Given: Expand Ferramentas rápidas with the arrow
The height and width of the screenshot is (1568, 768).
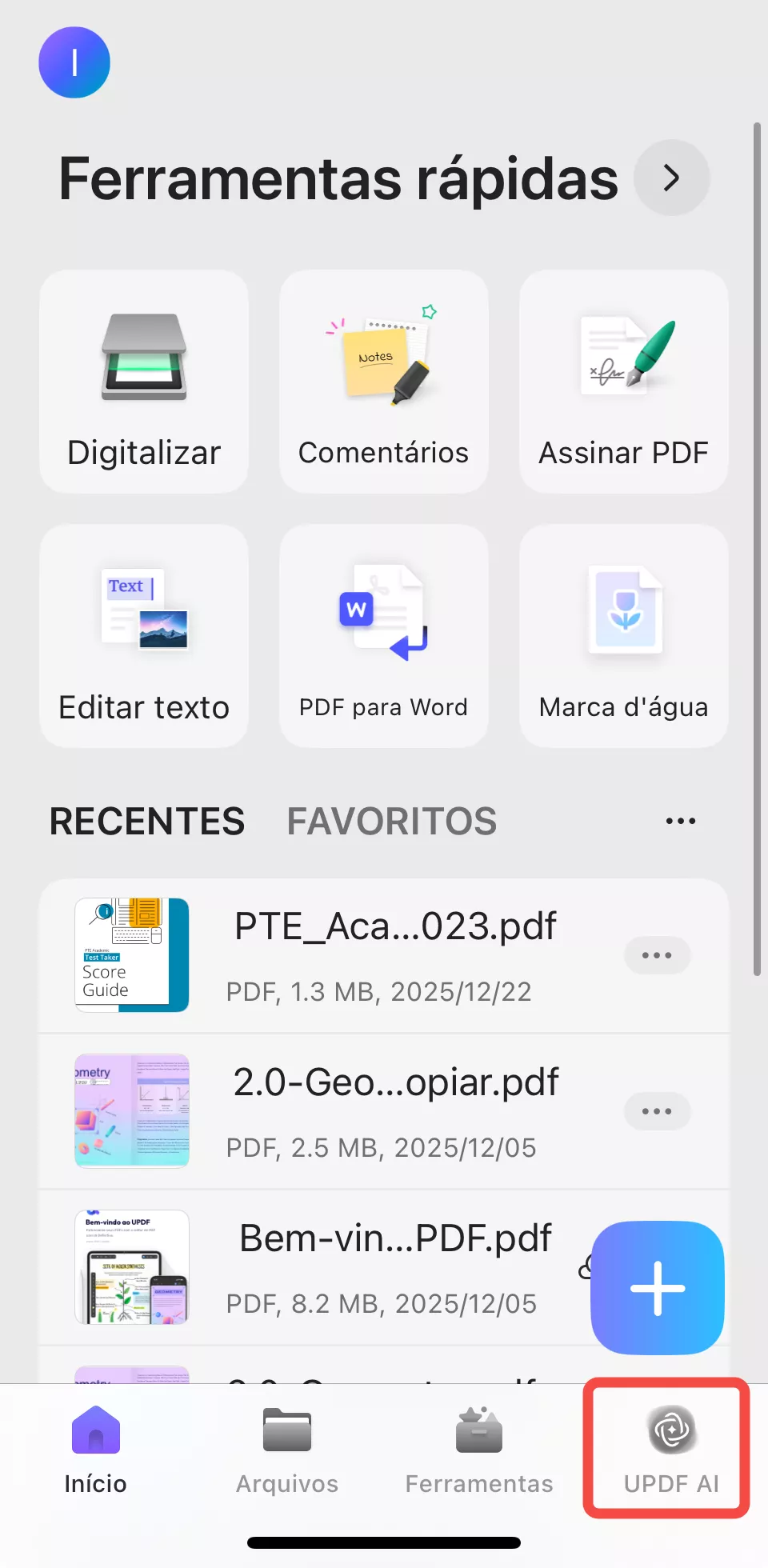Looking at the screenshot, I should tap(671, 178).
